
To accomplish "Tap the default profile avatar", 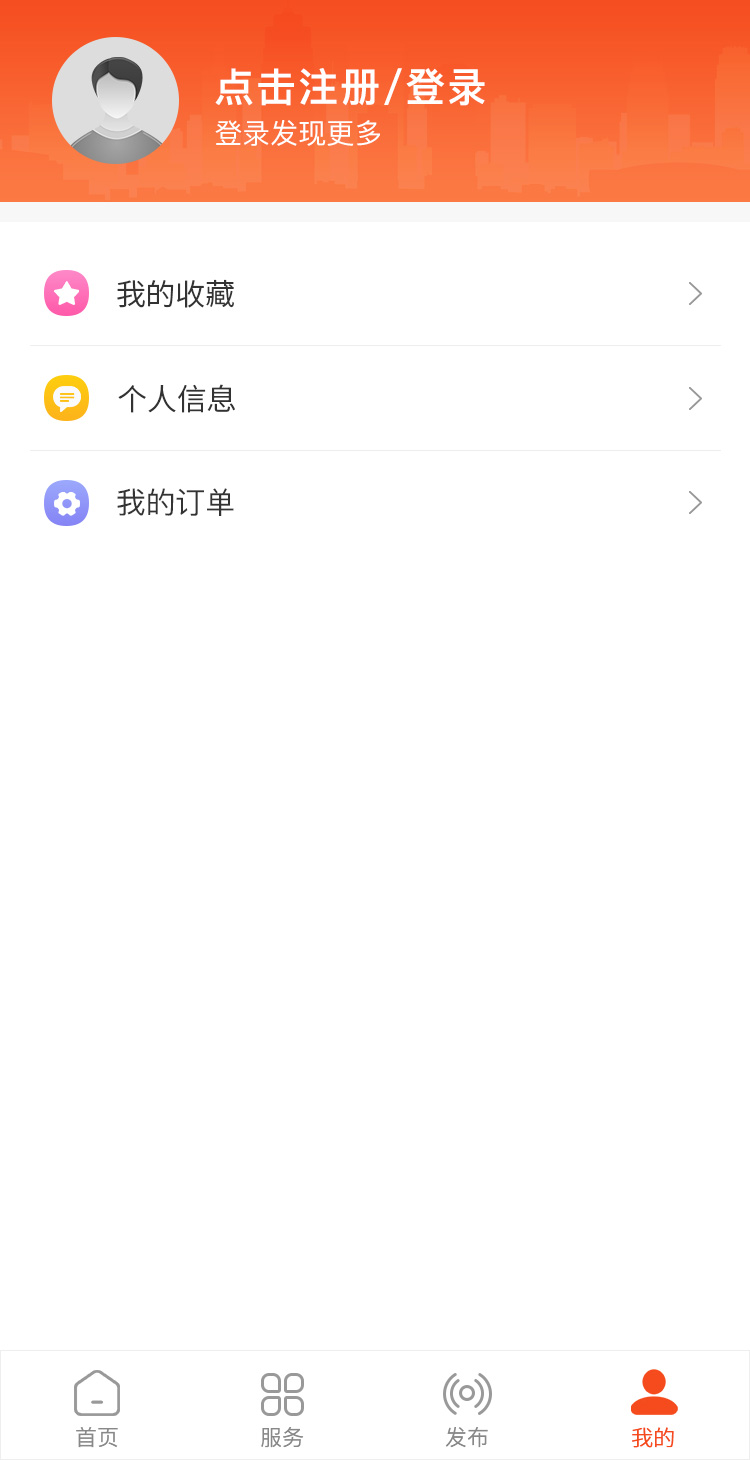I will tap(115, 100).
